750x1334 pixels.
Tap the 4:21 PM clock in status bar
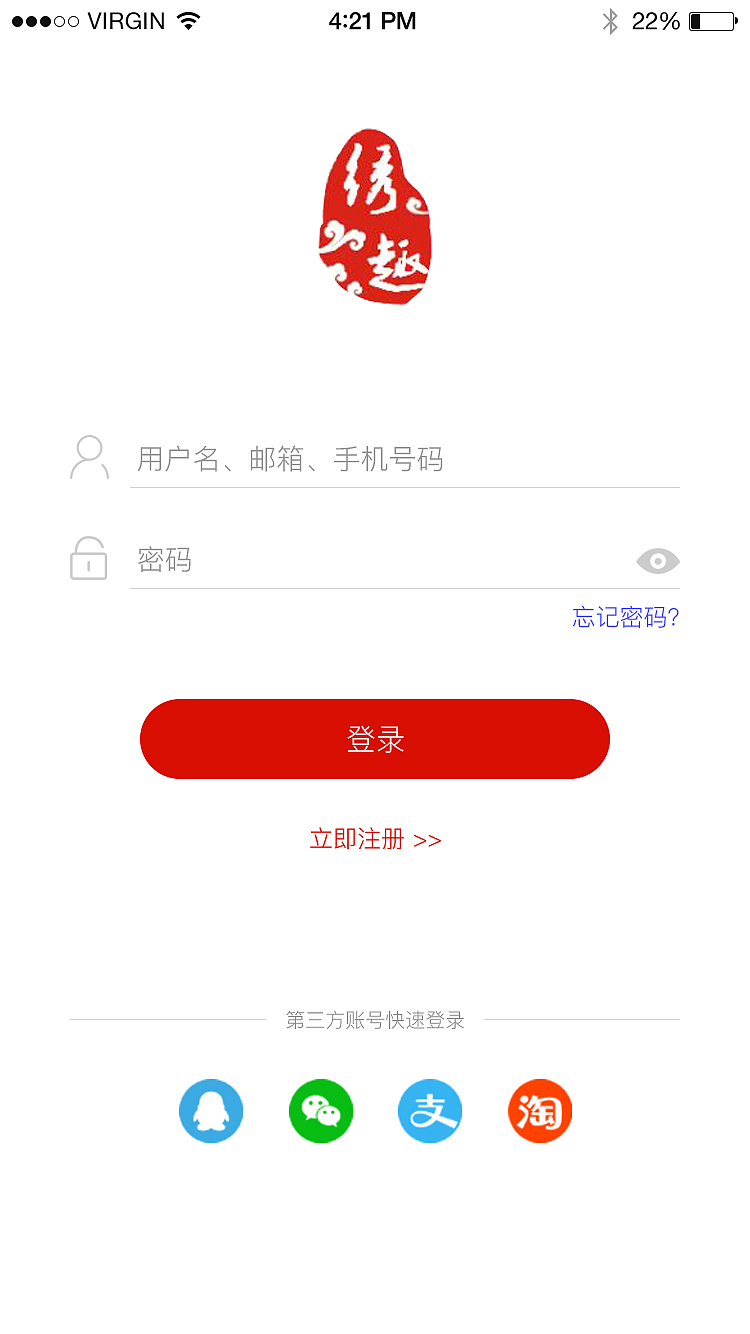point(373,20)
